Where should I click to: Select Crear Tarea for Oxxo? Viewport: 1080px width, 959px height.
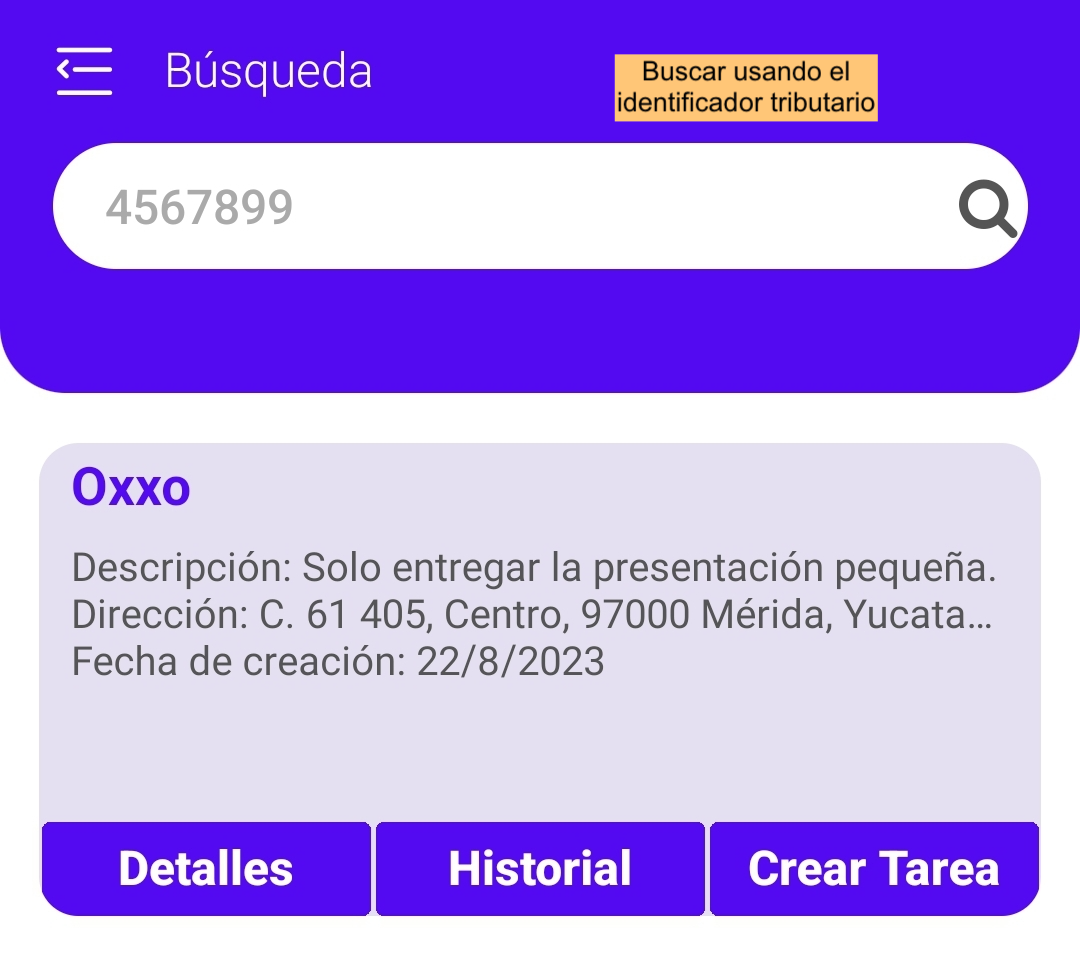(874, 868)
